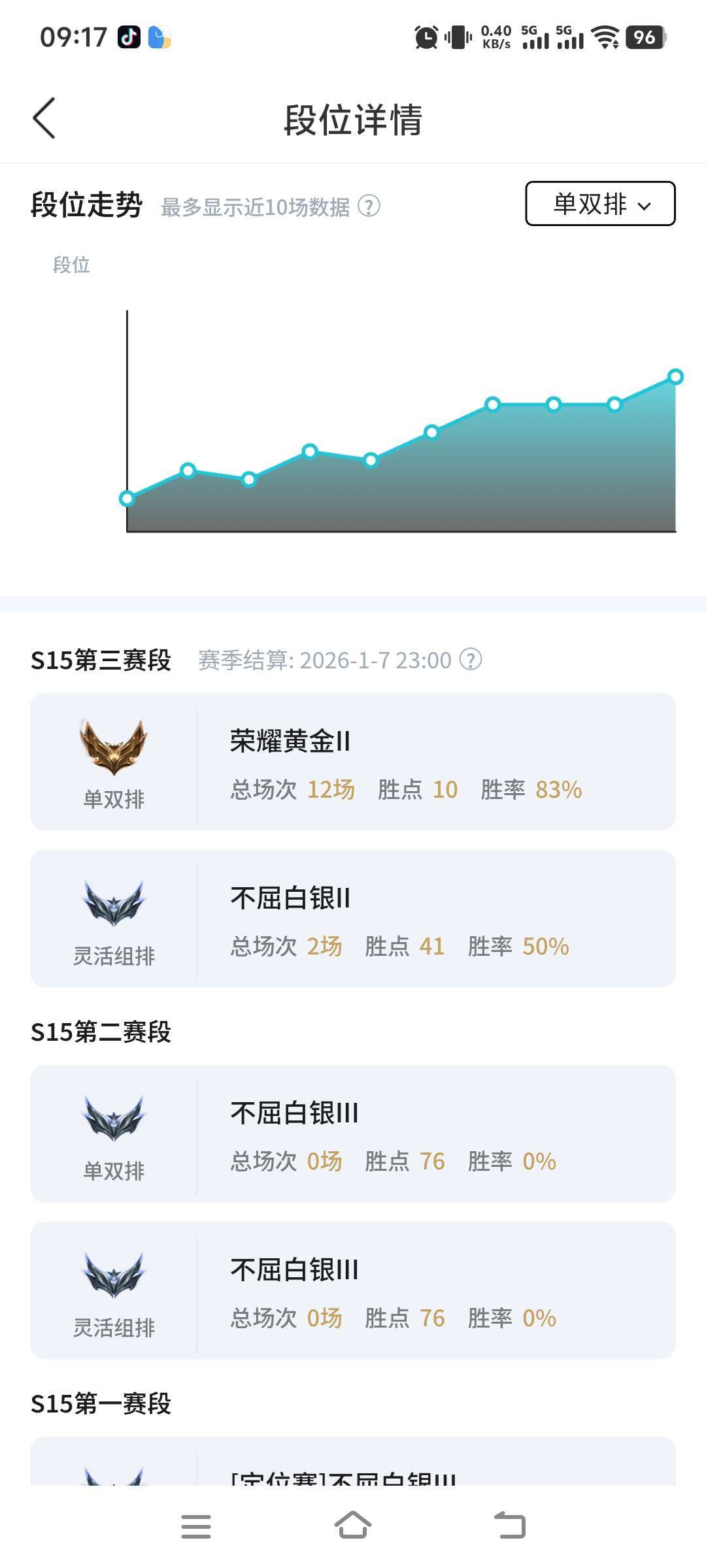Screen dimensions: 706x1568
Task: Tap the system home button
Action: 353,1526
